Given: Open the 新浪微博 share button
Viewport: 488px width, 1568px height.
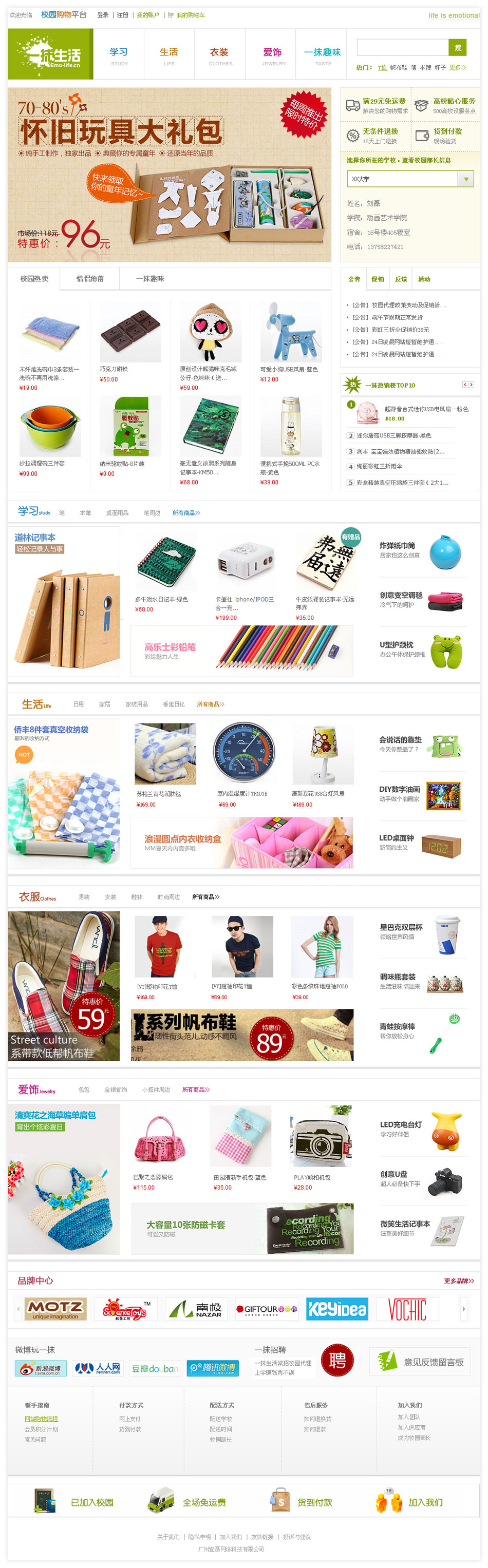Looking at the screenshot, I should point(41,1368).
